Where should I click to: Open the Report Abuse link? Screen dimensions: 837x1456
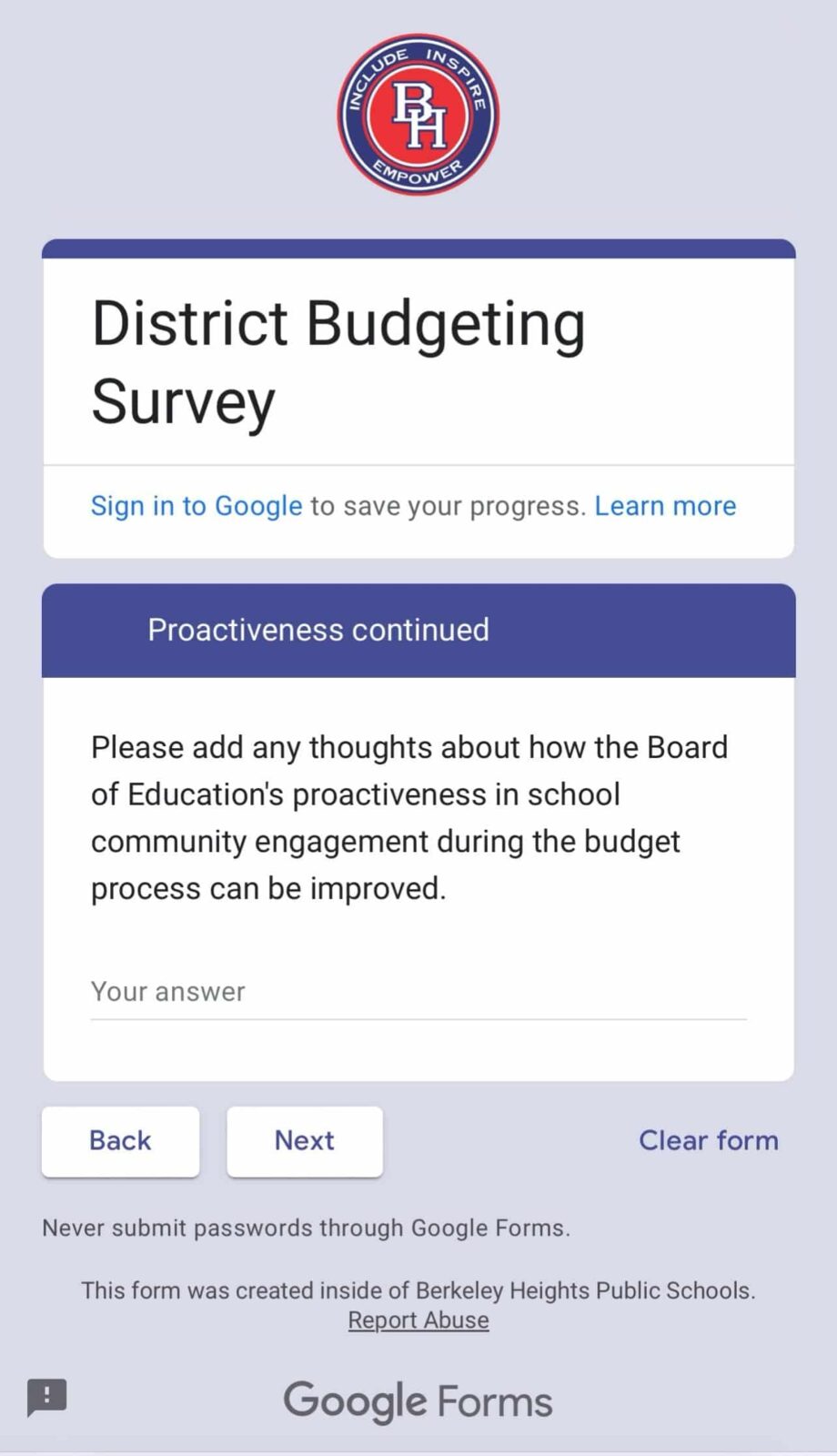pyautogui.click(x=418, y=1320)
